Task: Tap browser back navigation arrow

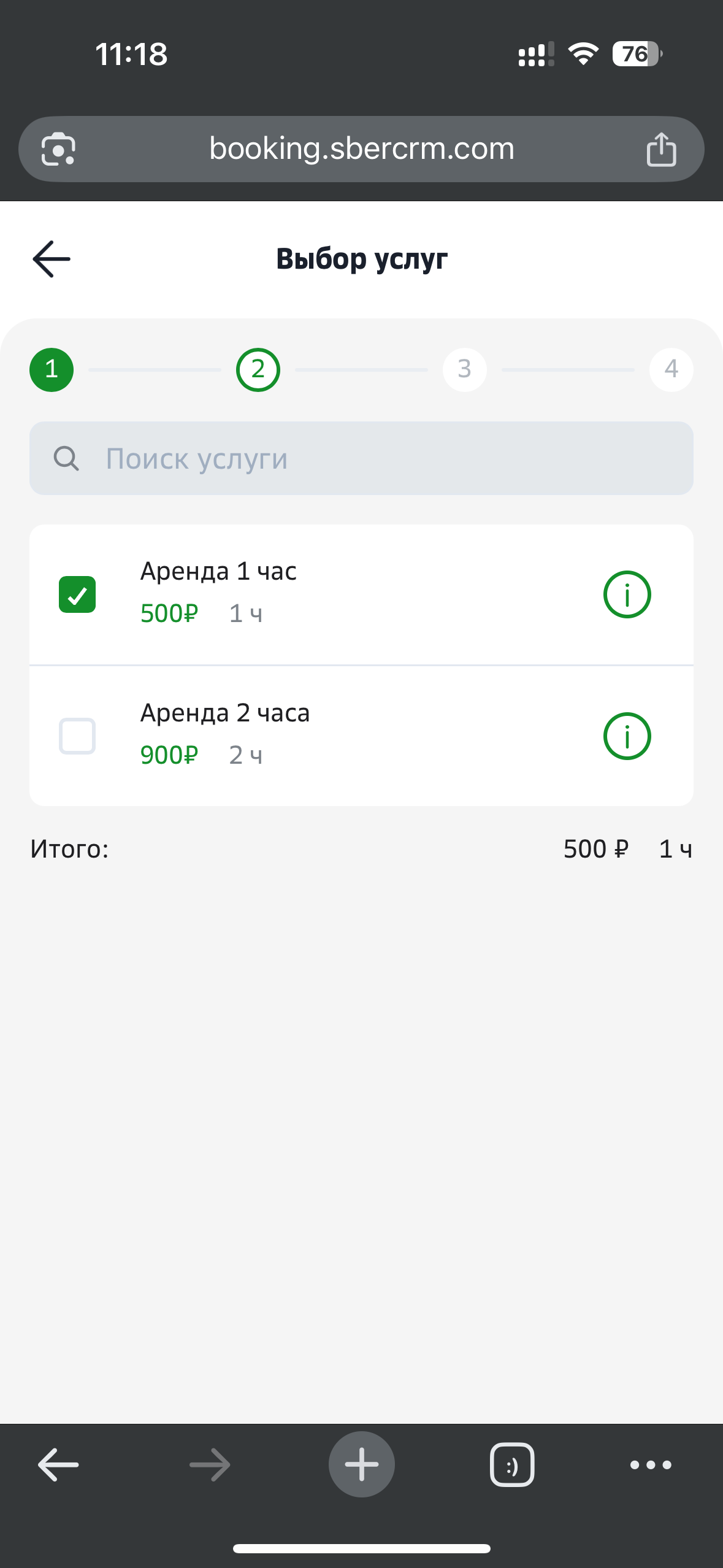Action: click(x=57, y=1464)
